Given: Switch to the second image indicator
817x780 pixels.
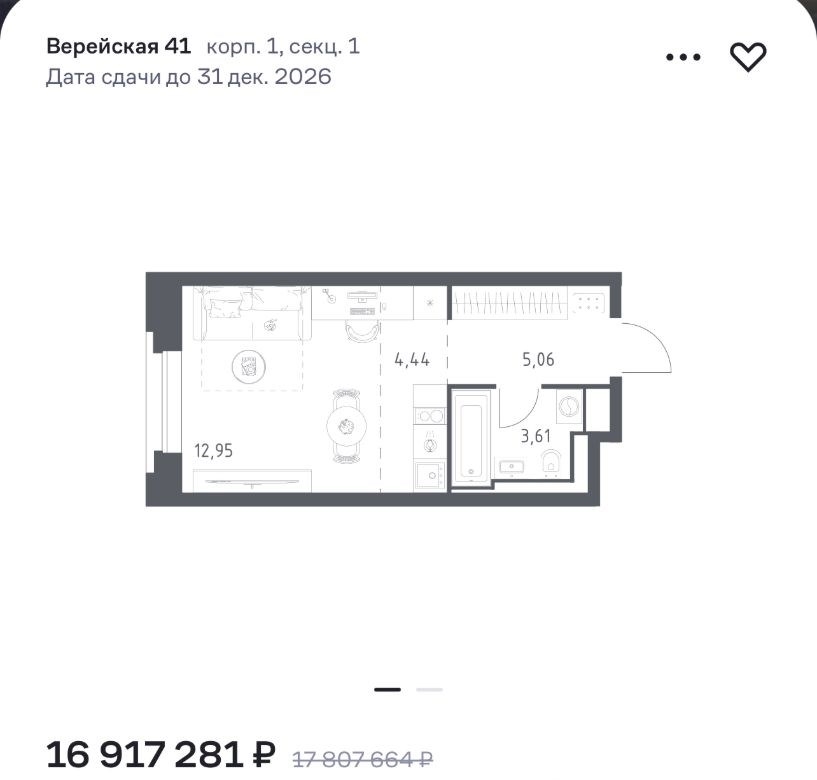Looking at the screenshot, I should [429, 689].
